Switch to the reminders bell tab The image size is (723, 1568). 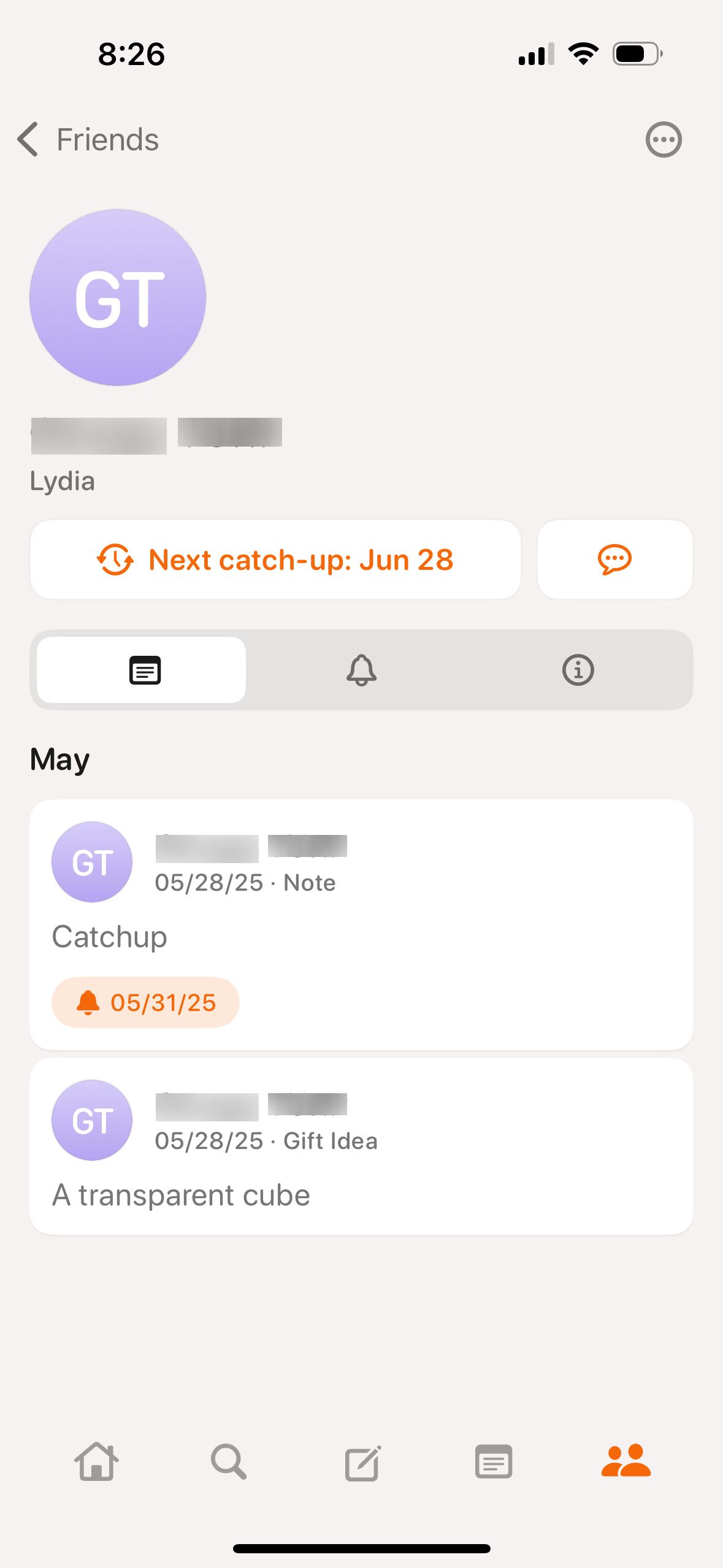[361, 670]
